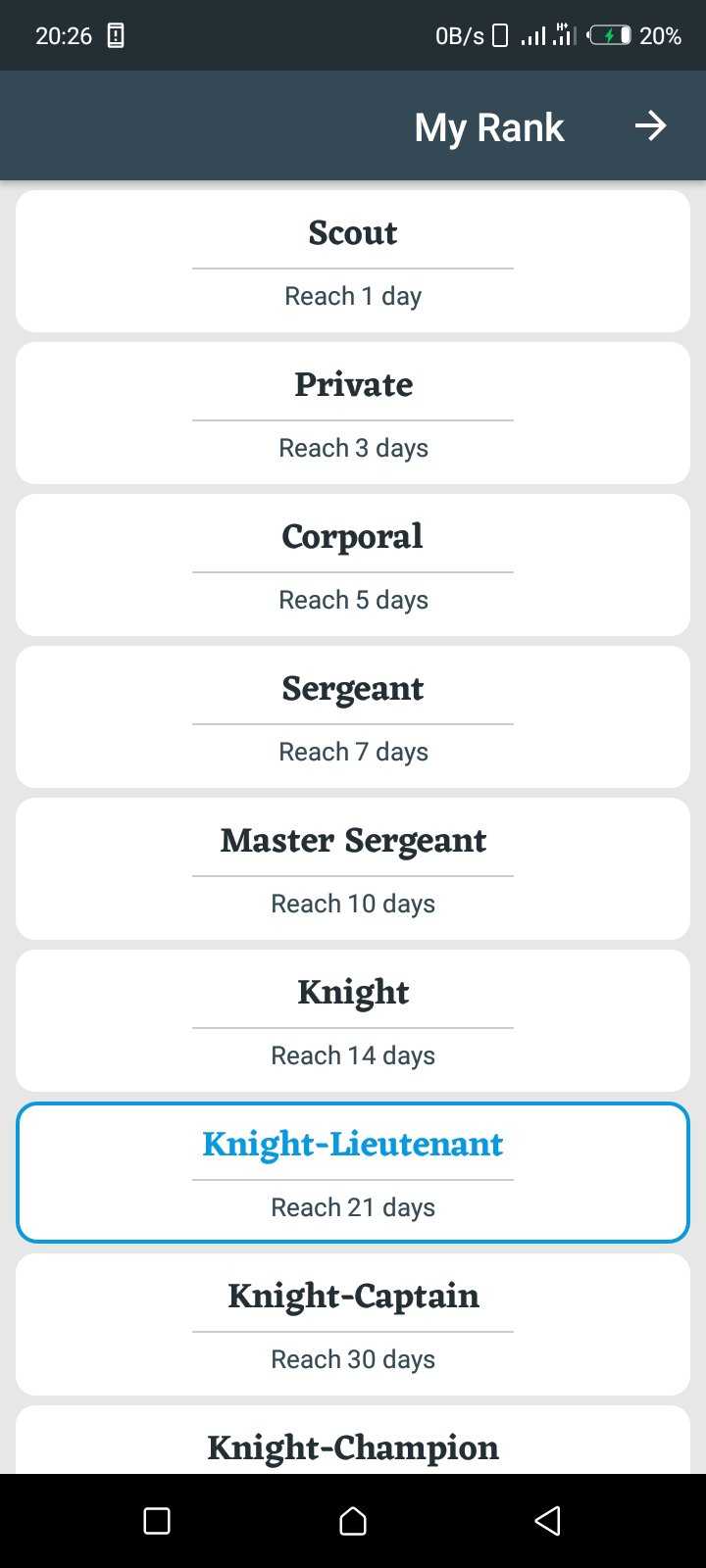The height and width of the screenshot is (1568, 706).
Task: Select the Scout rank card
Action: (353, 261)
